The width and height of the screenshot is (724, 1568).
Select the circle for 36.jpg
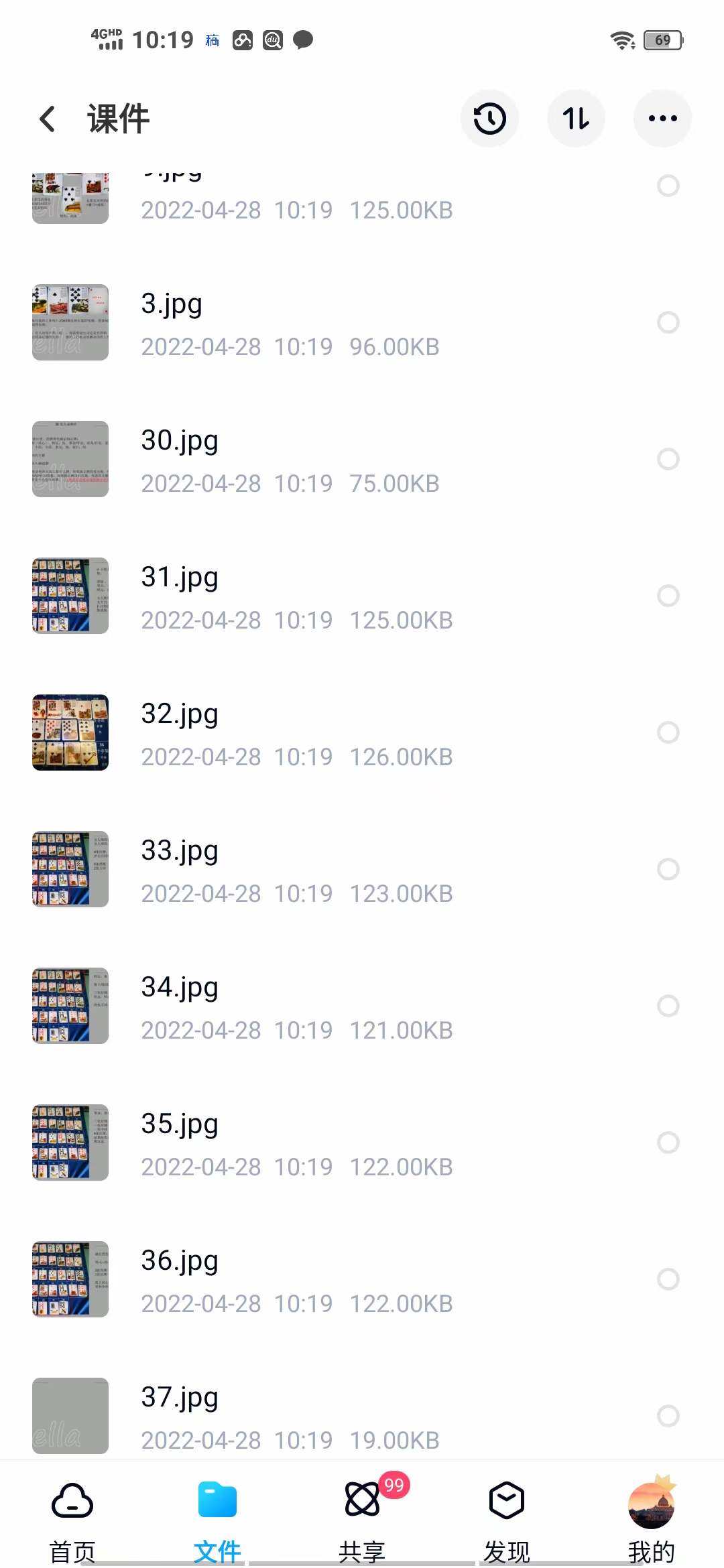(668, 1279)
